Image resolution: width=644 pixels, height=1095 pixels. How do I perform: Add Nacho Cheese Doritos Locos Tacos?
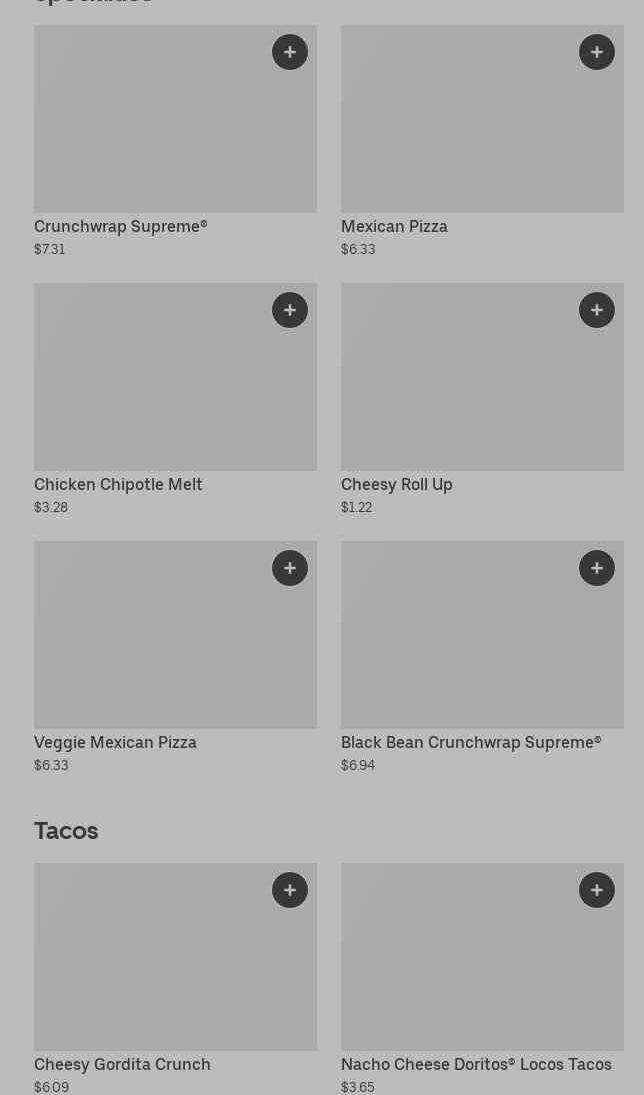tap(597, 890)
